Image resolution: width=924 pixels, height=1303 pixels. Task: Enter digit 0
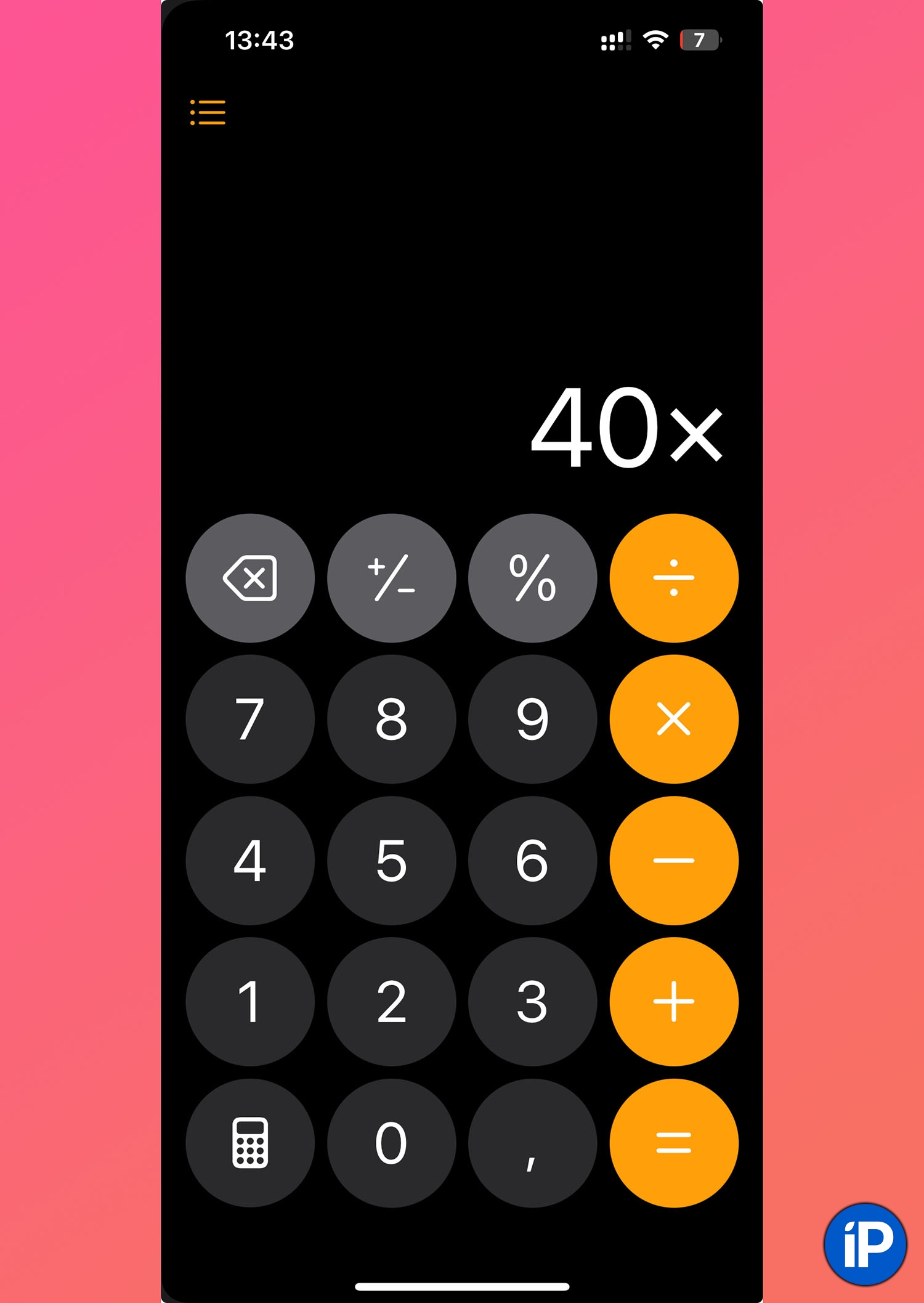tap(391, 1142)
